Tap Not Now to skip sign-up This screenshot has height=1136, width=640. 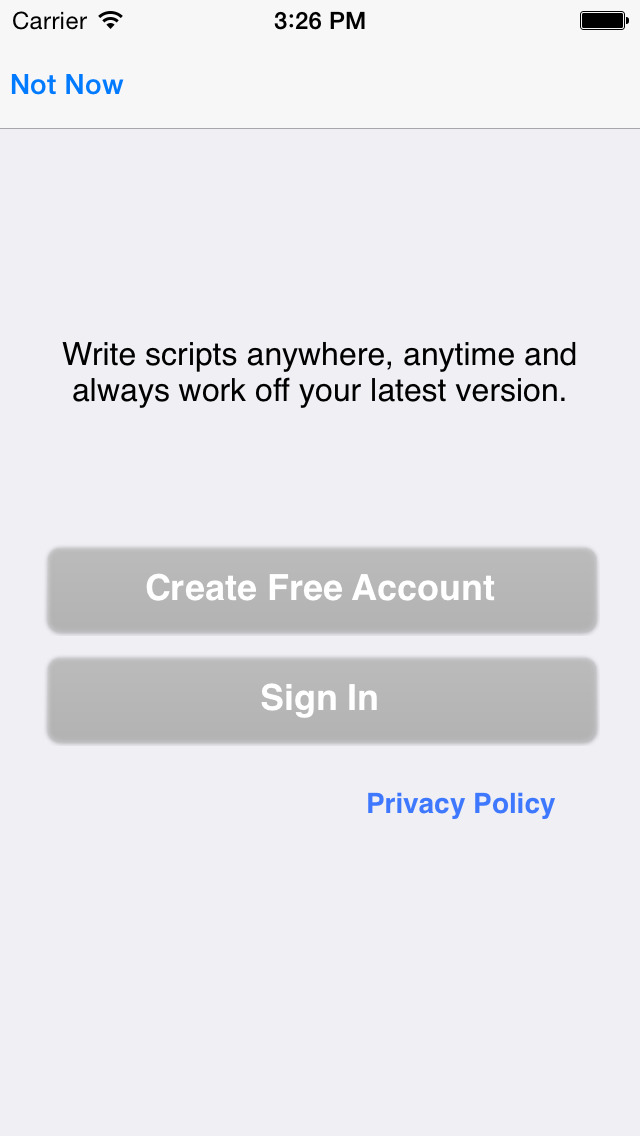[67, 85]
